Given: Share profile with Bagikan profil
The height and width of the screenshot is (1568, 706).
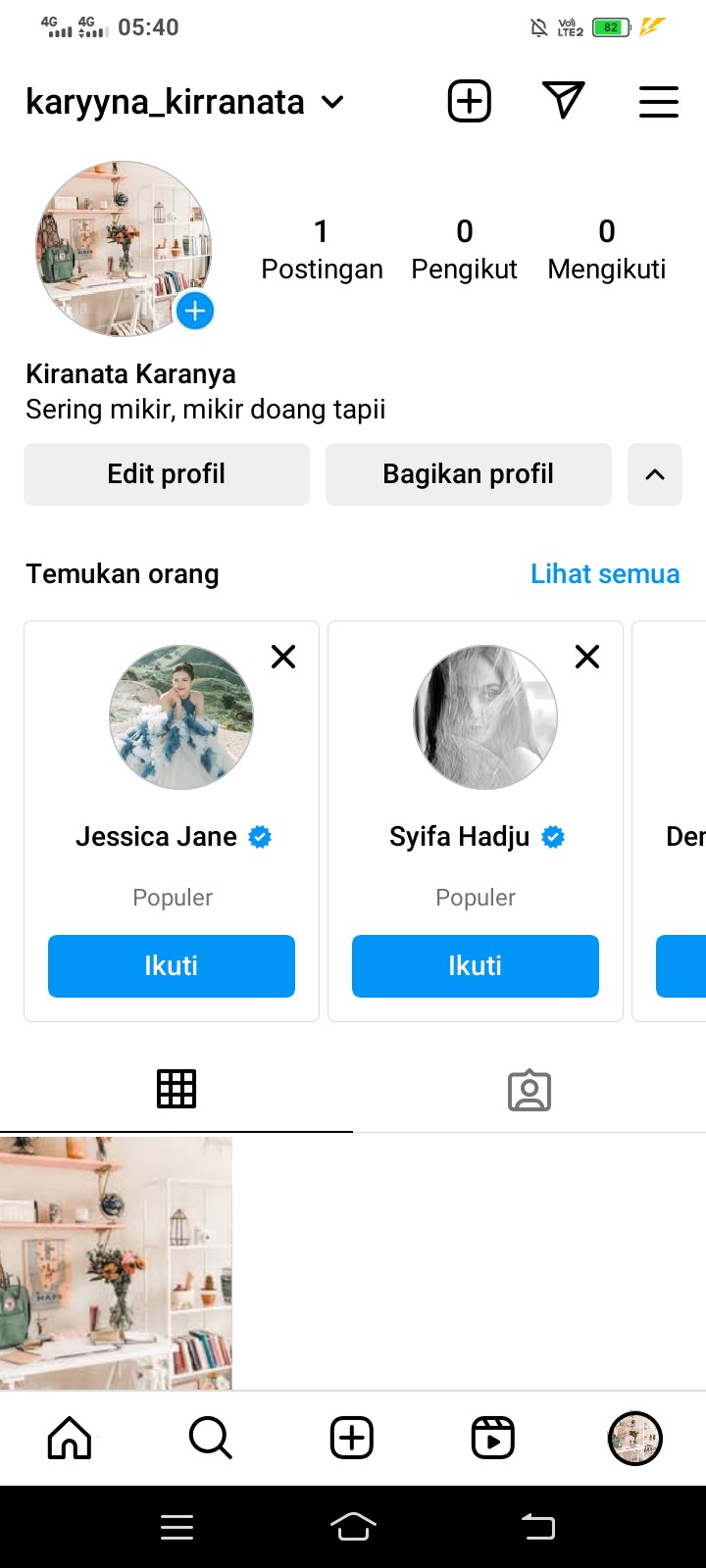Looking at the screenshot, I should (x=468, y=474).
